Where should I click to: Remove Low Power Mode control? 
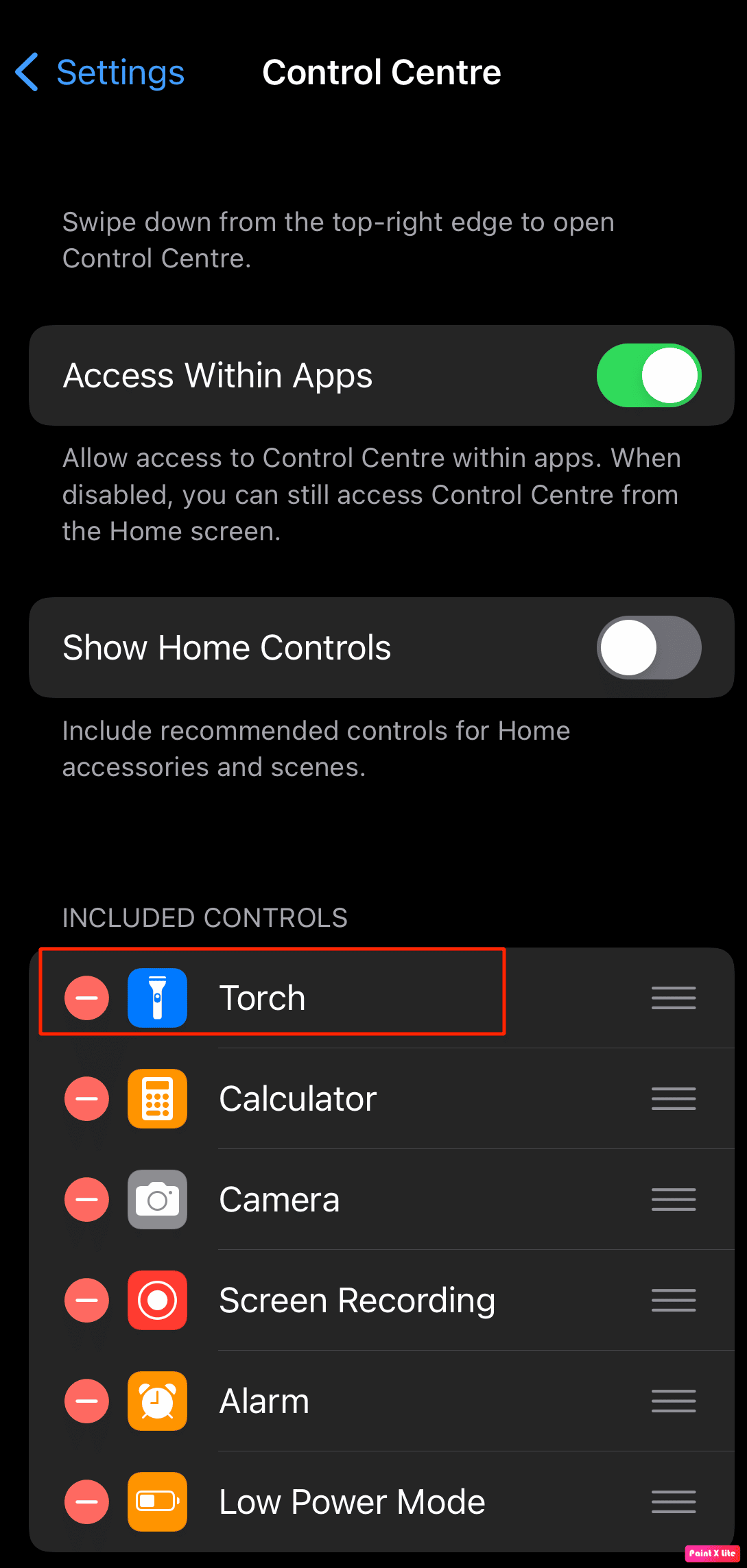tap(86, 1501)
